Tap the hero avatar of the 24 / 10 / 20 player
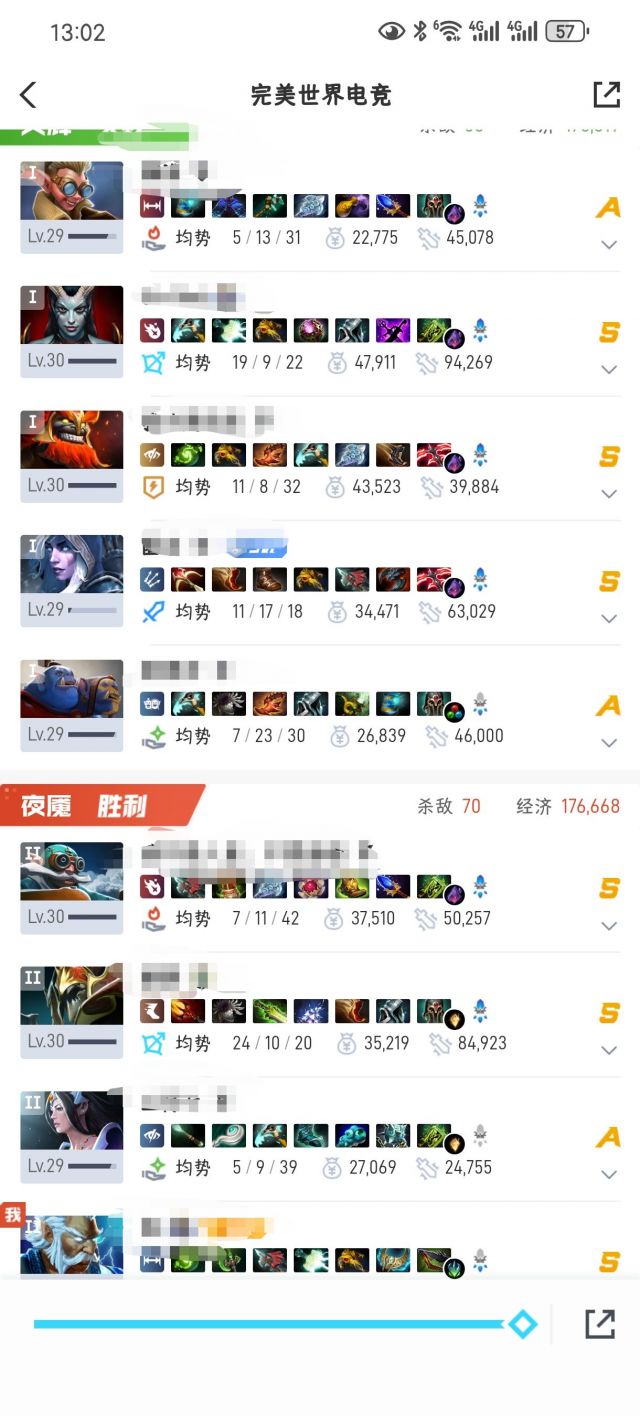640x1416 pixels. [x=72, y=995]
